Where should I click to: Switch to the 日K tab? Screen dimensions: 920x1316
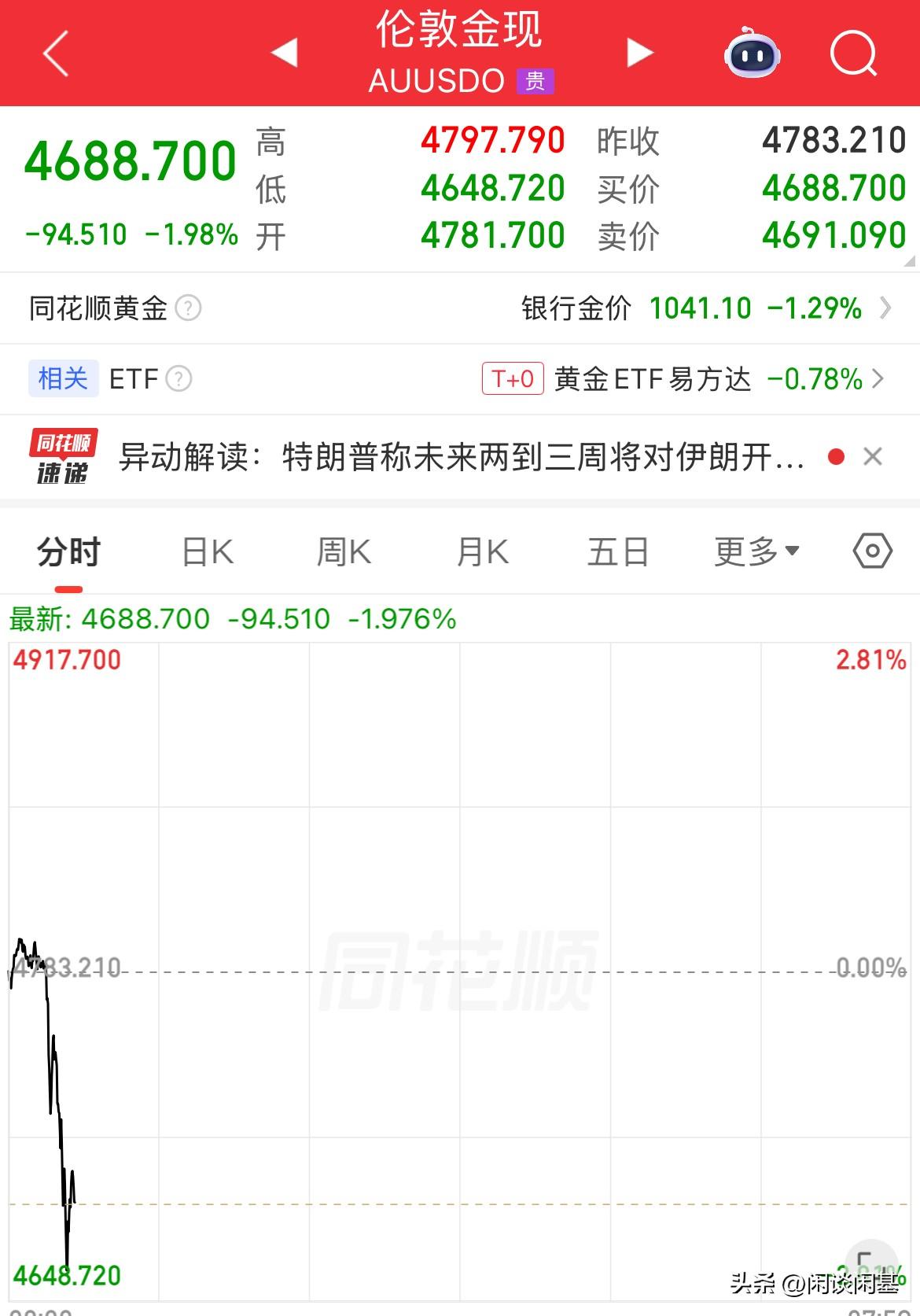206,551
